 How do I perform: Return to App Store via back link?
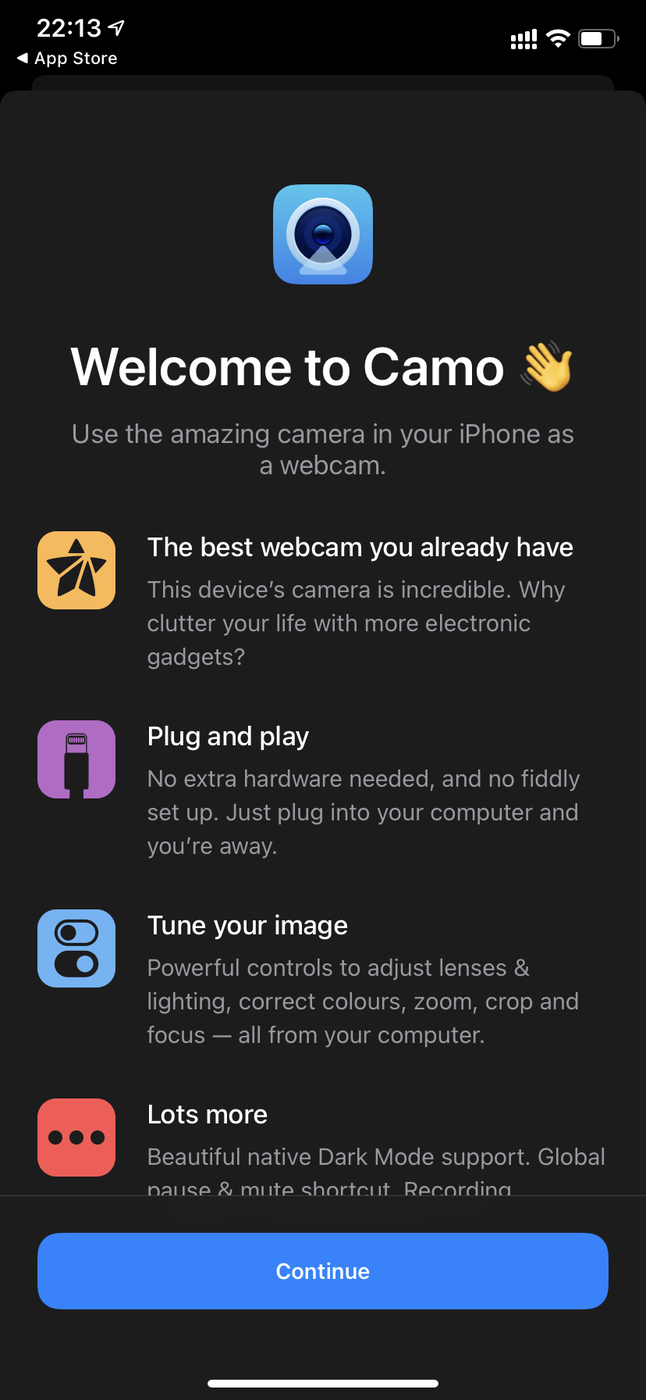67,59
